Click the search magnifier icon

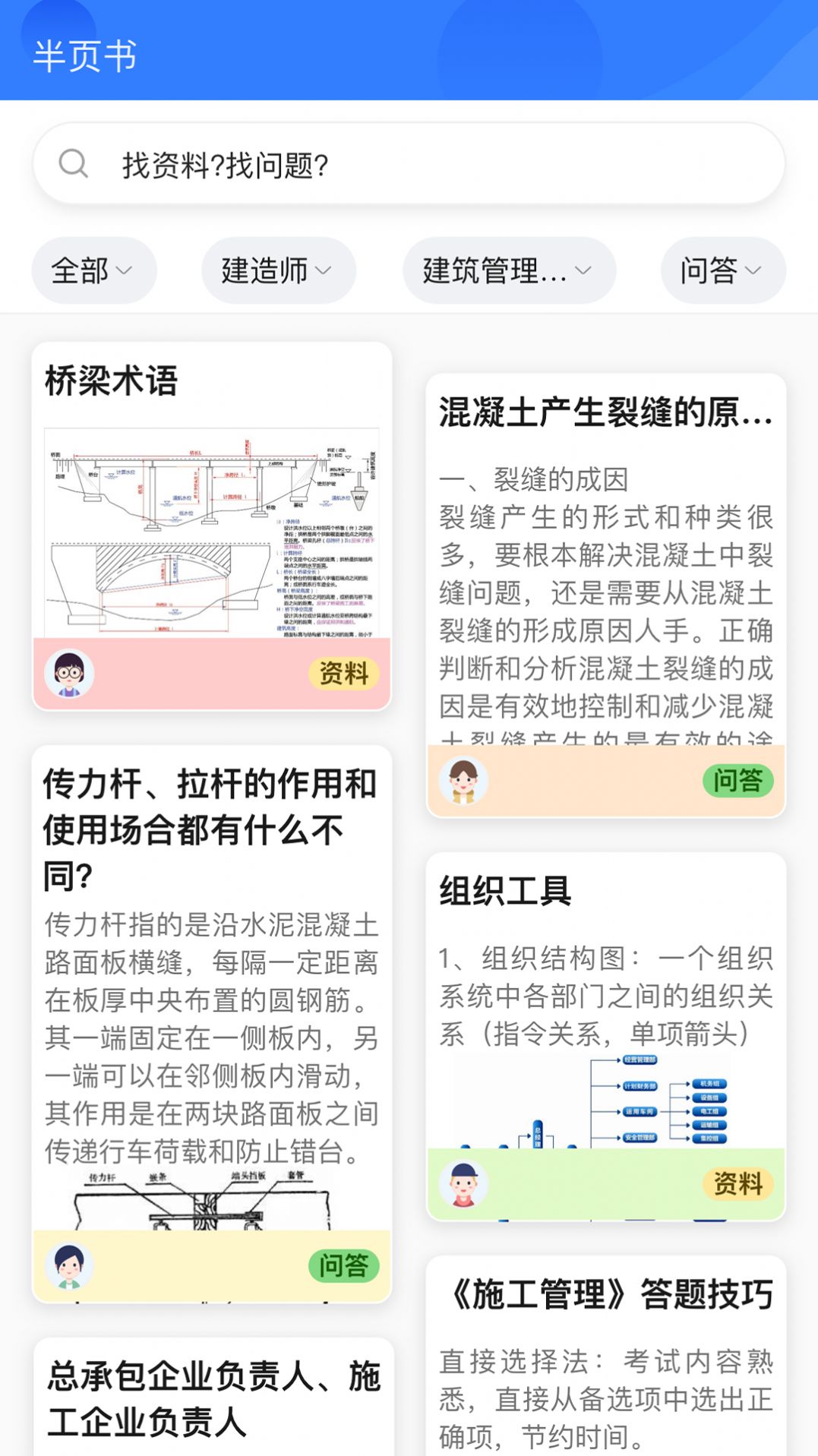coord(72,162)
